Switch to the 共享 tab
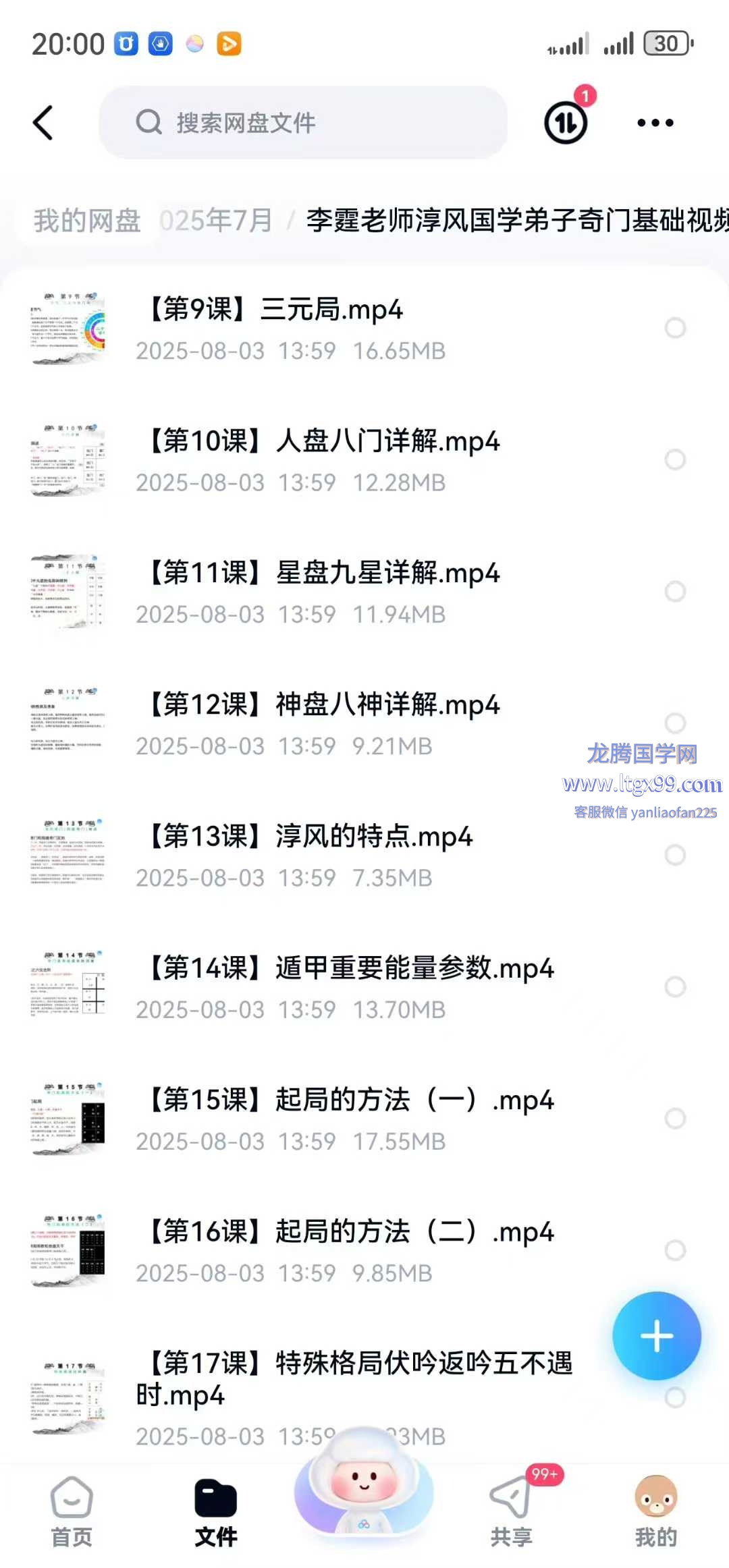Image resolution: width=729 pixels, height=1568 pixels. coord(511,1511)
